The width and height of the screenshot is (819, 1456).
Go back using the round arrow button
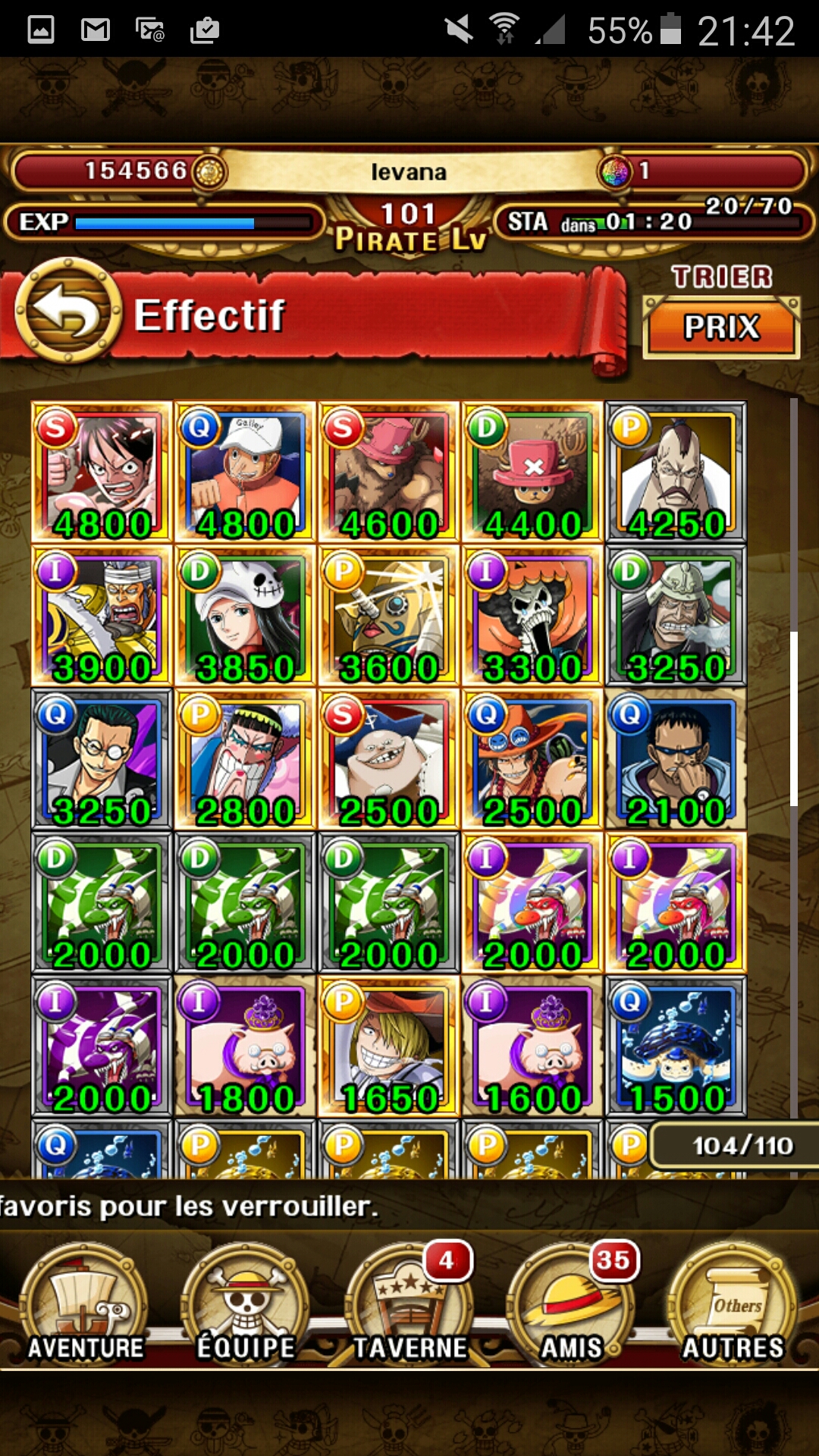(x=69, y=311)
